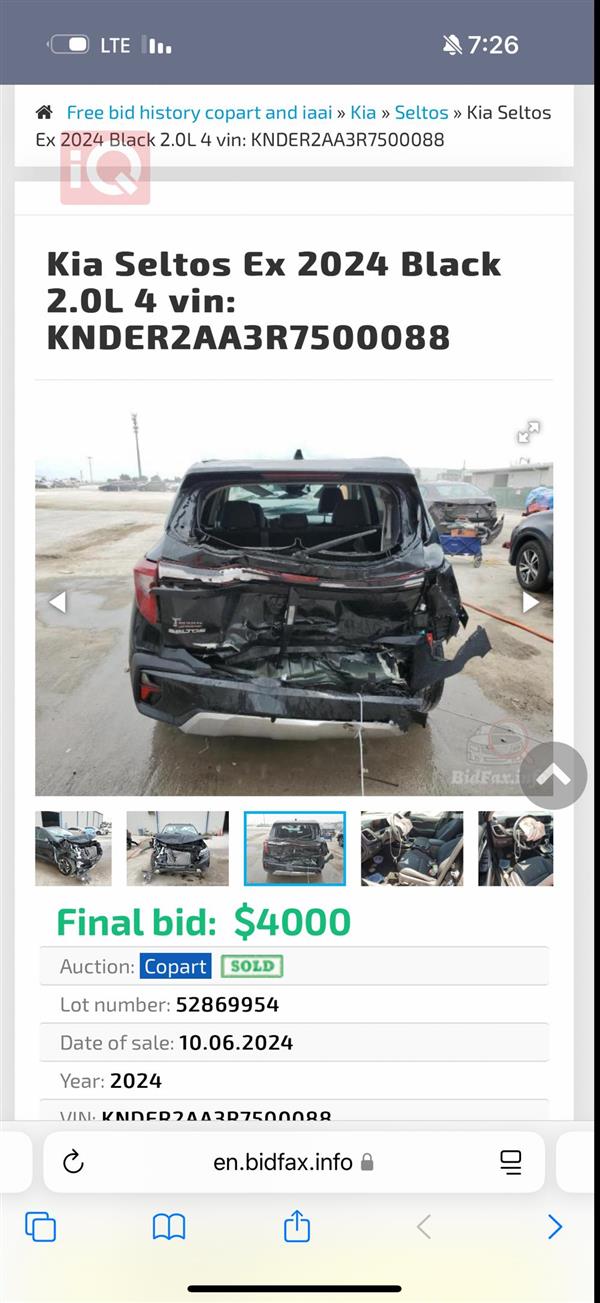Screen dimensions: 600x1303
Task: Reload the page in Safari
Action: coord(72,1162)
